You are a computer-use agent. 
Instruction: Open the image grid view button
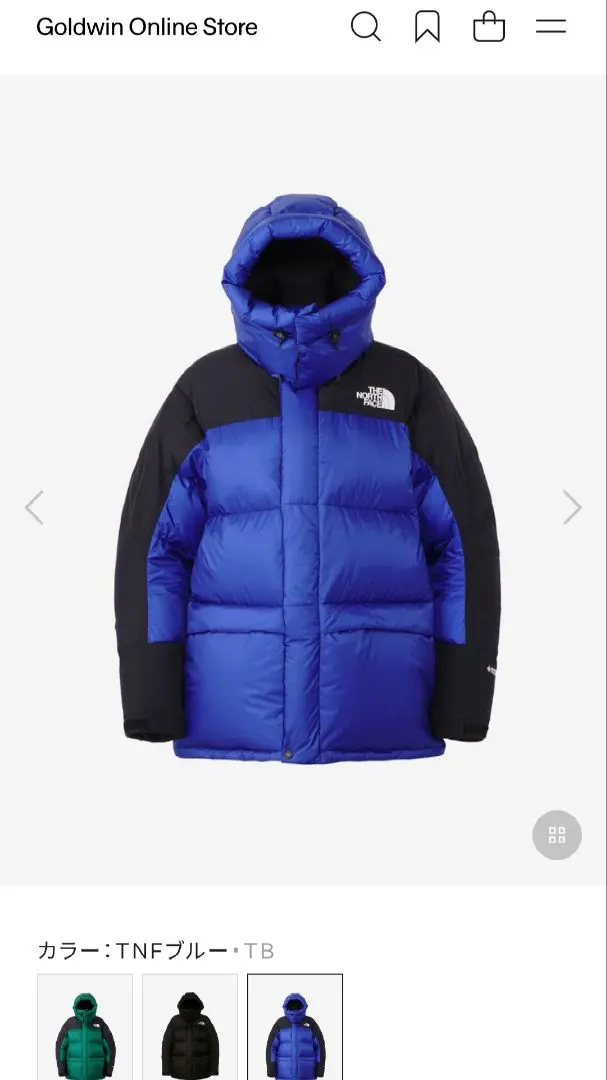tap(557, 835)
